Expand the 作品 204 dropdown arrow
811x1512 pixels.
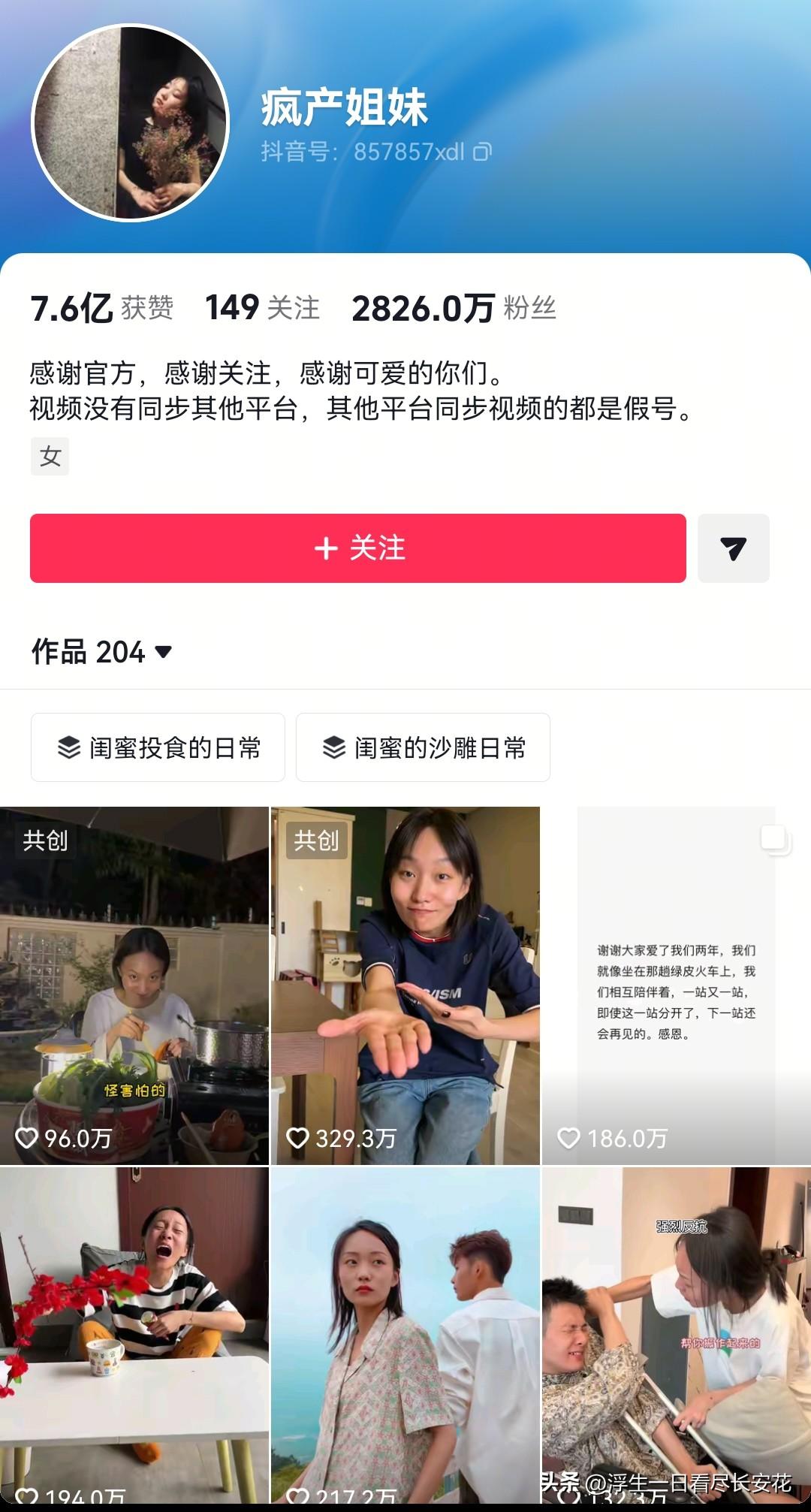point(164,653)
